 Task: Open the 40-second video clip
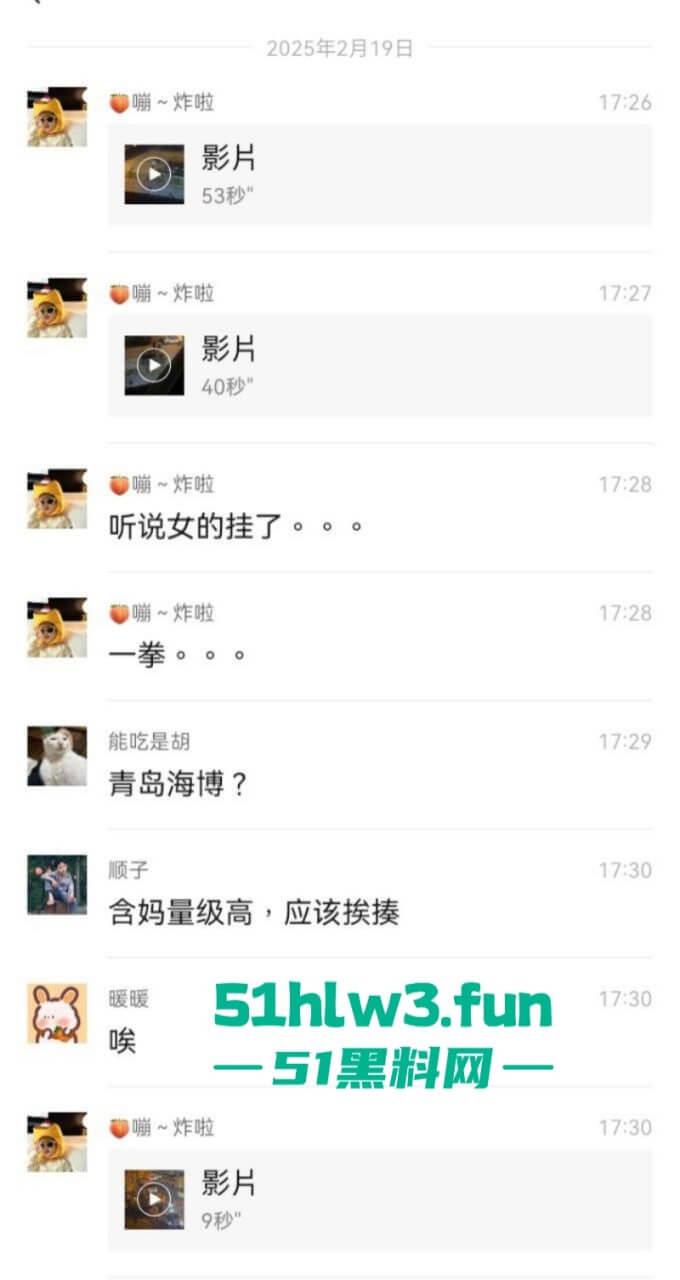154,365
